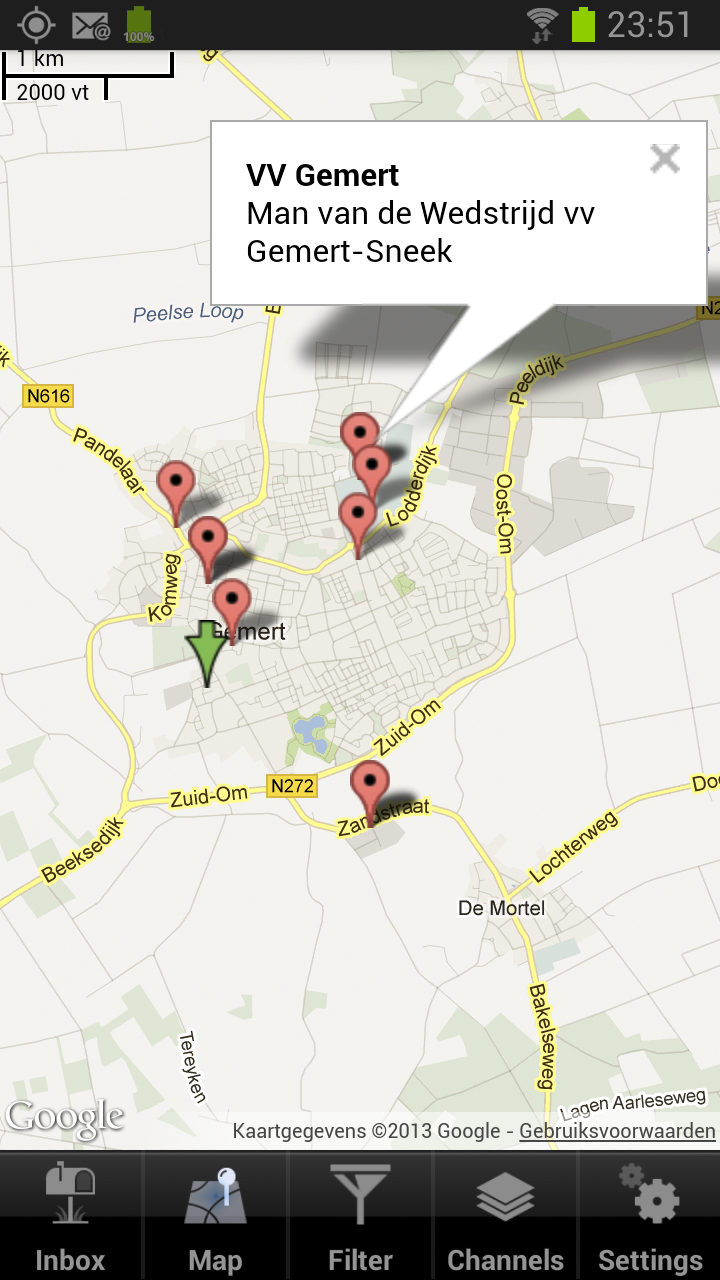Image resolution: width=720 pixels, height=1280 pixels.
Task: Open the Channels tab
Action: [x=505, y=1217]
